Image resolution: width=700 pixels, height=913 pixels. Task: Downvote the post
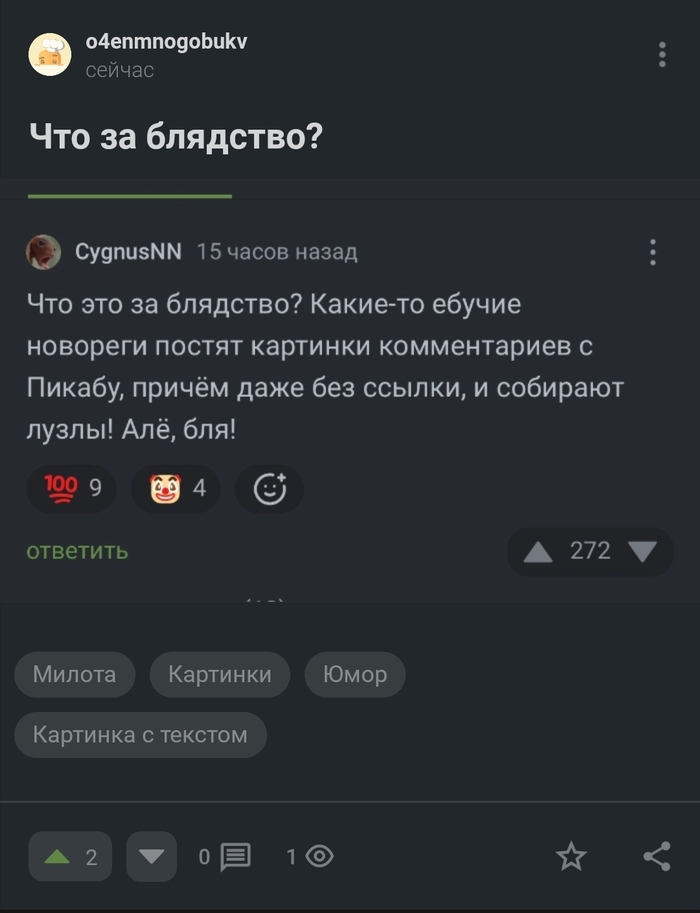click(x=152, y=857)
